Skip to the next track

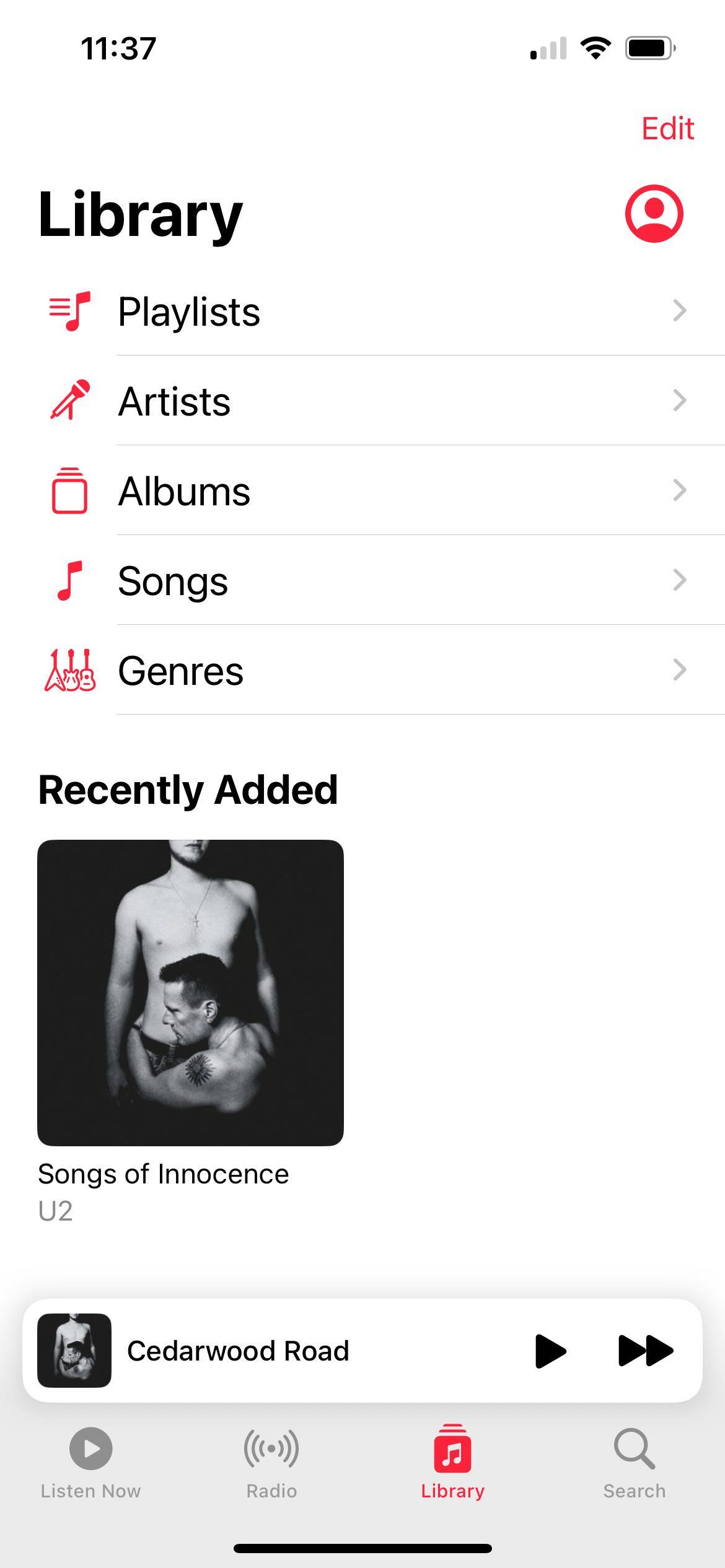pyautogui.click(x=645, y=1351)
